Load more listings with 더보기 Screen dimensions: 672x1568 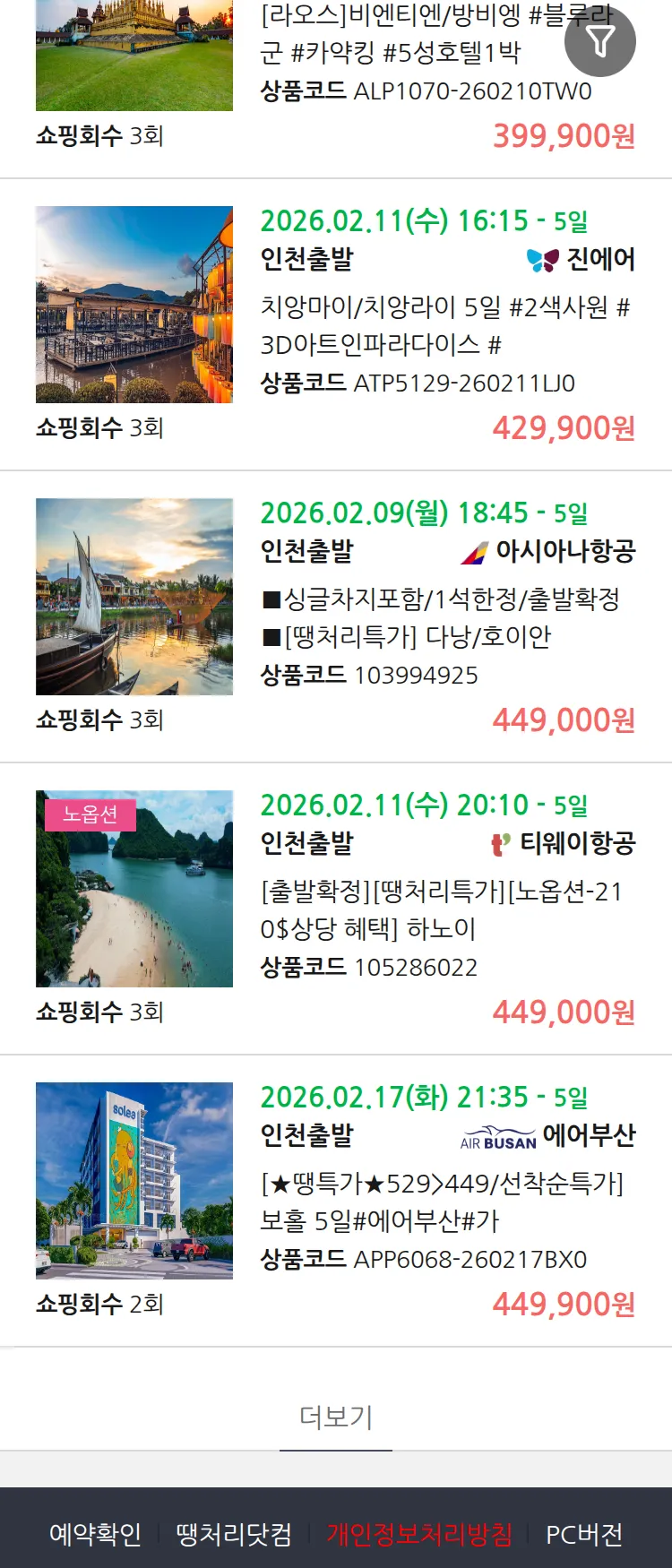[336, 1417]
